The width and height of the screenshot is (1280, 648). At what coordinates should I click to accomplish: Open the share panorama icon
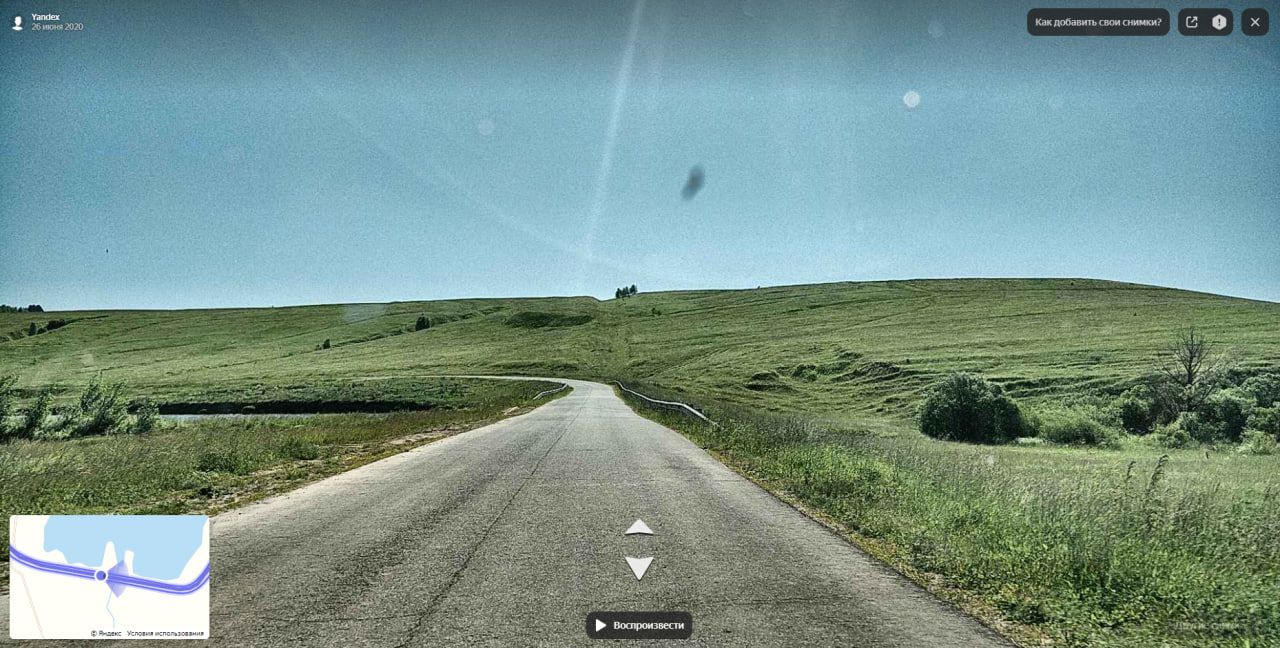click(1192, 22)
